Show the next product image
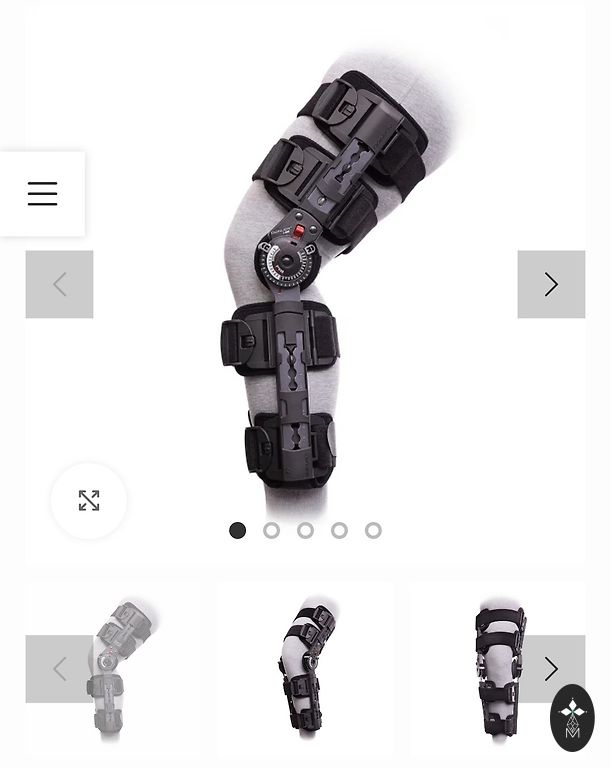This screenshot has width=611, height=768. click(551, 285)
